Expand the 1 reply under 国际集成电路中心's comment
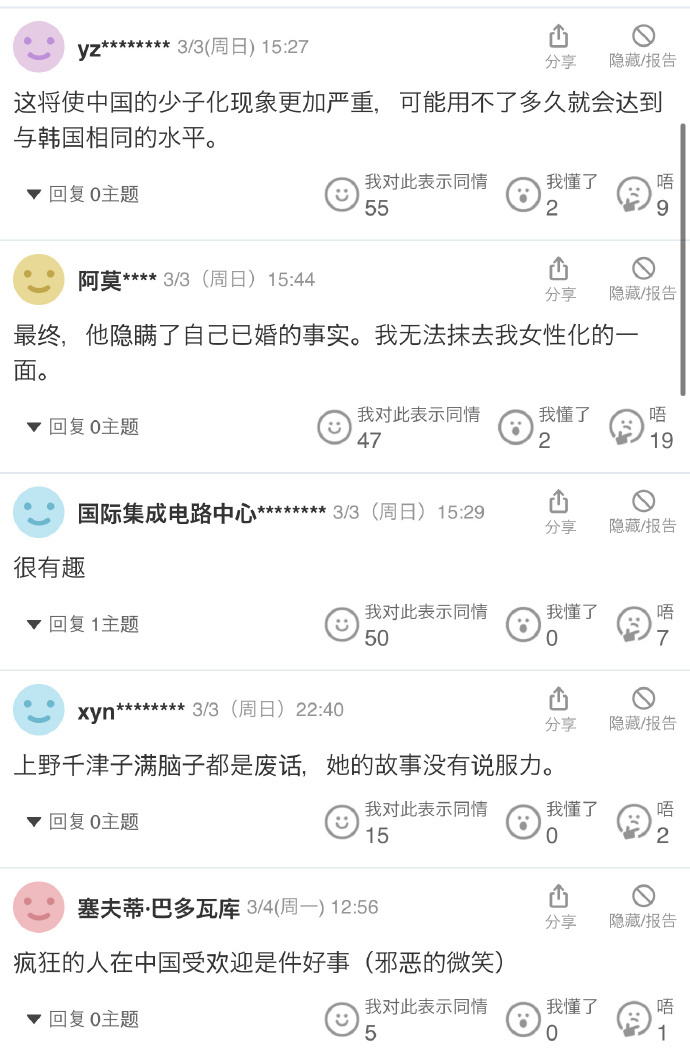690x1055 pixels. (x=82, y=624)
